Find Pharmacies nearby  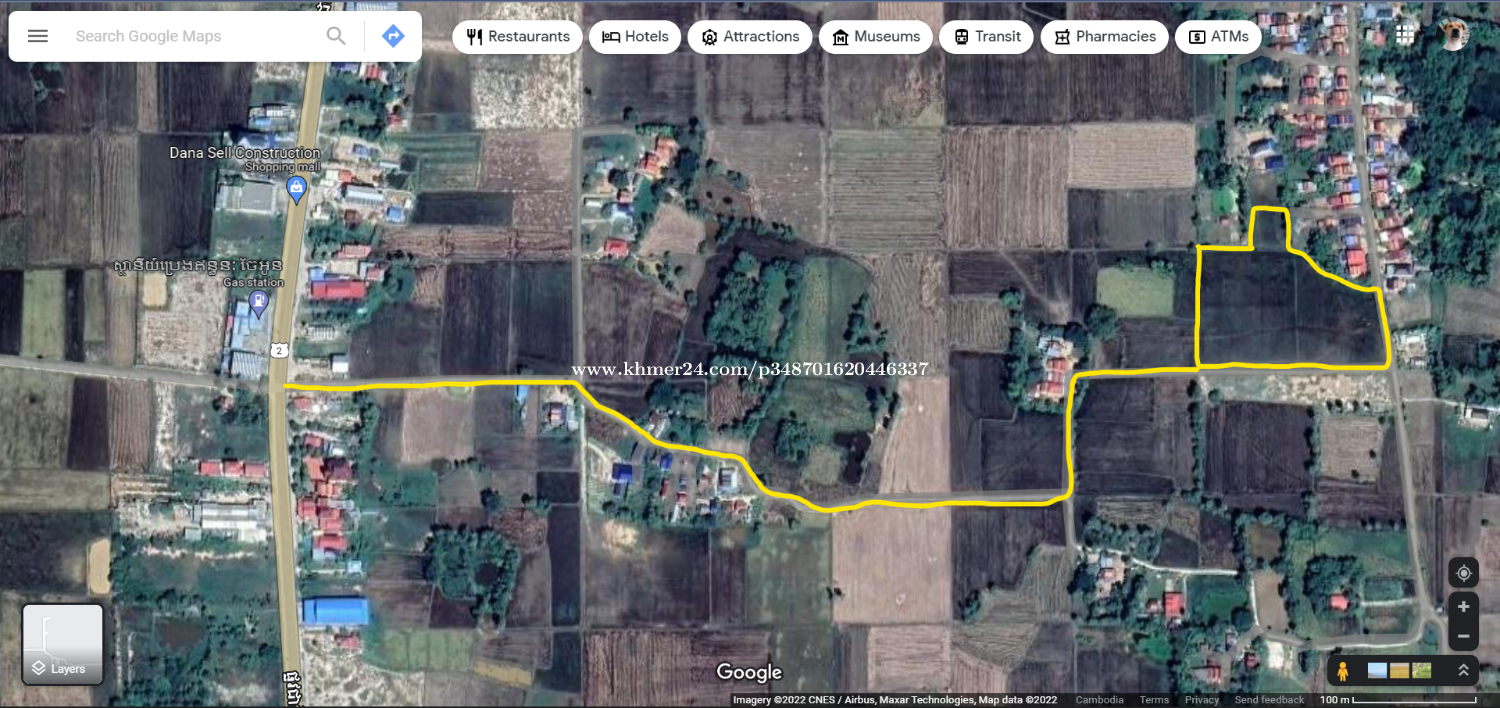pyautogui.click(x=1104, y=37)
